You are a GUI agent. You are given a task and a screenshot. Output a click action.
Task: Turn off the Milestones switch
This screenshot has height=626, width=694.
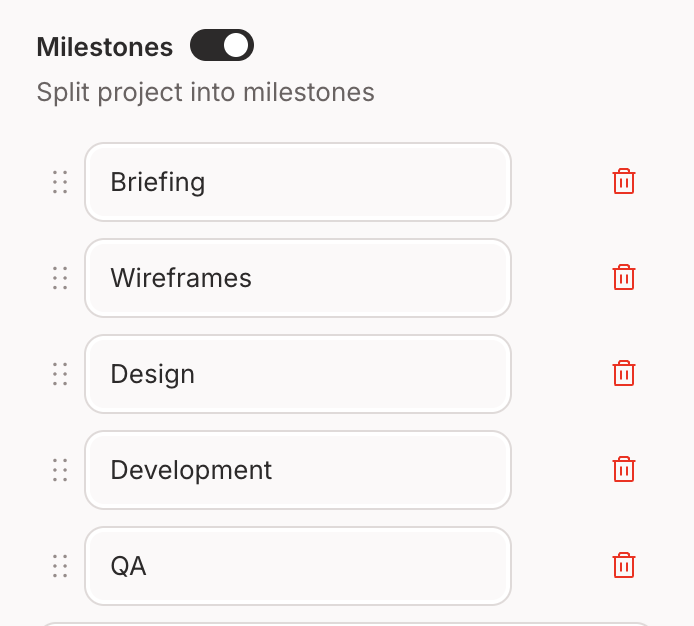point(222,46)
